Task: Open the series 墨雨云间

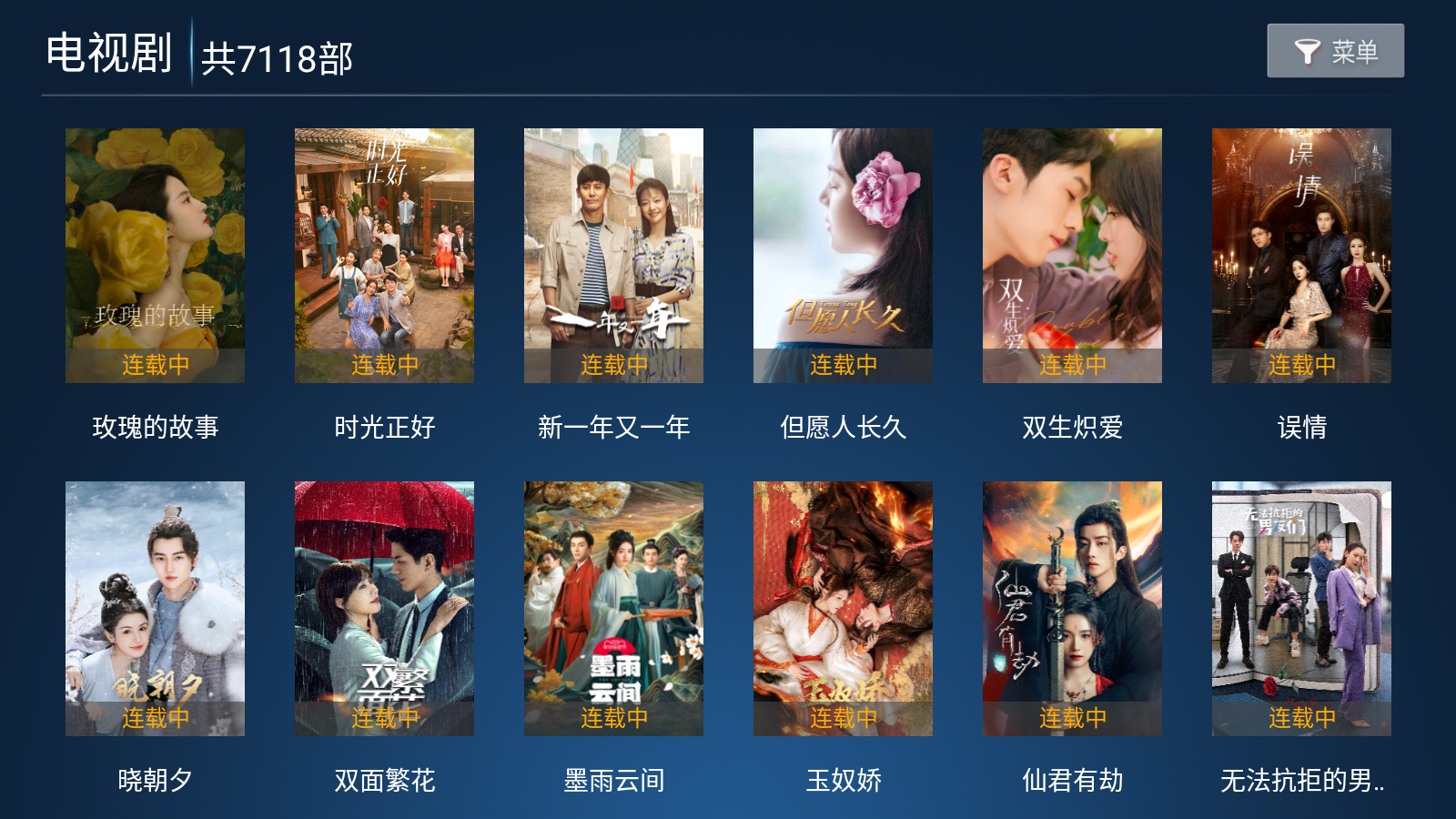Action: click(613, 609)
